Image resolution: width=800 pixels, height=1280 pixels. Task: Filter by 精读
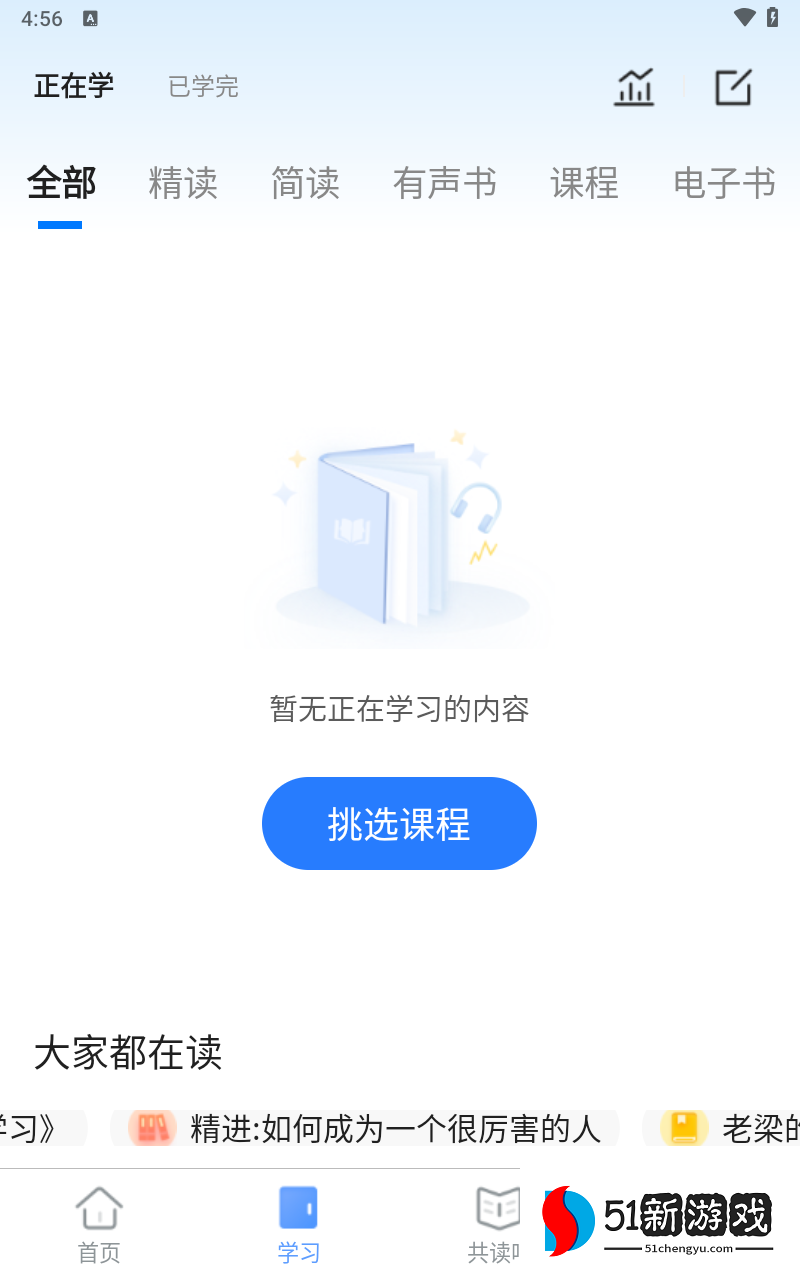tap(183, 184)
